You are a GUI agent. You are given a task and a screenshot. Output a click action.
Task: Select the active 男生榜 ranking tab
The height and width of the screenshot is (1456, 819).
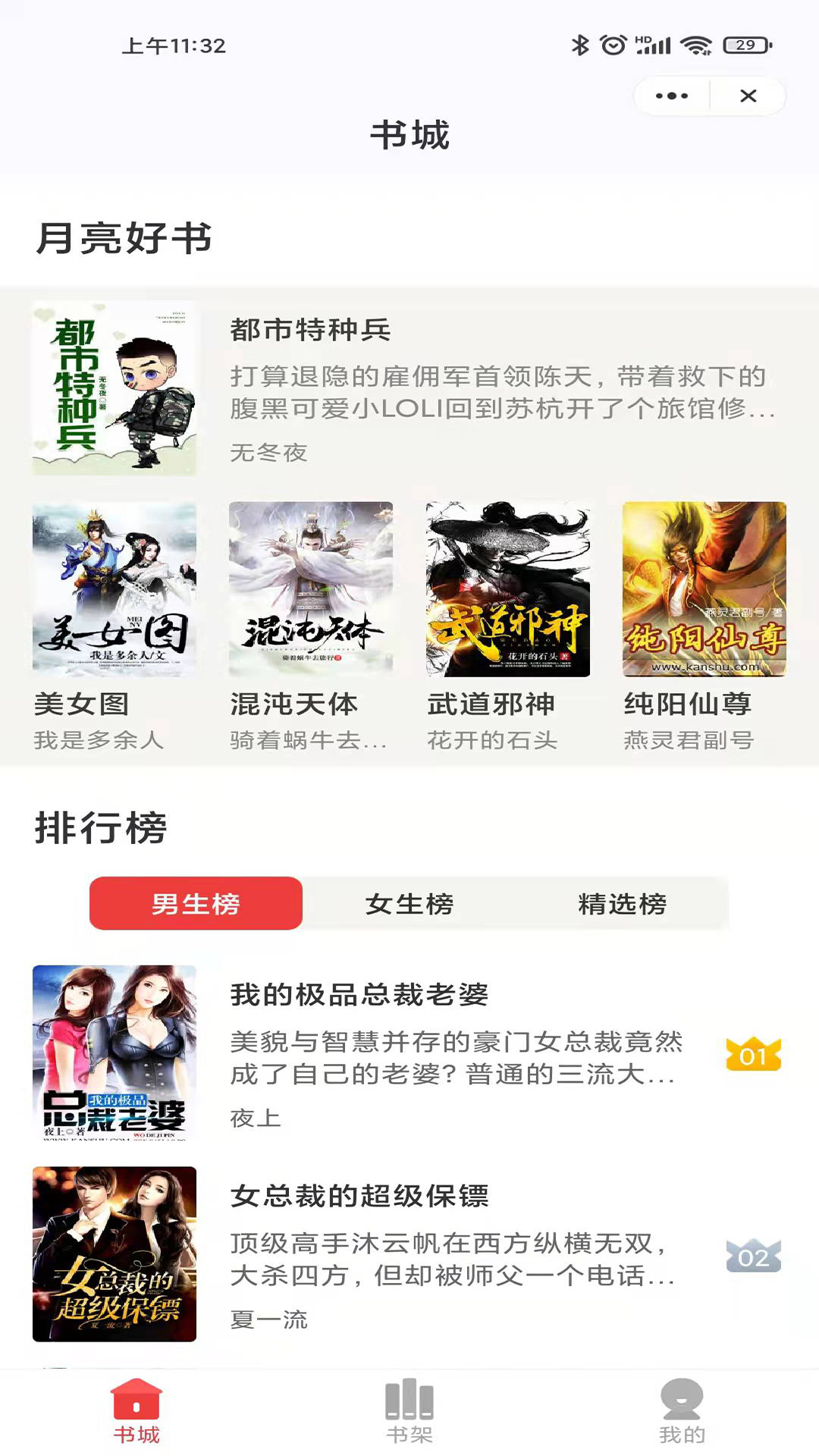point(196,903)
